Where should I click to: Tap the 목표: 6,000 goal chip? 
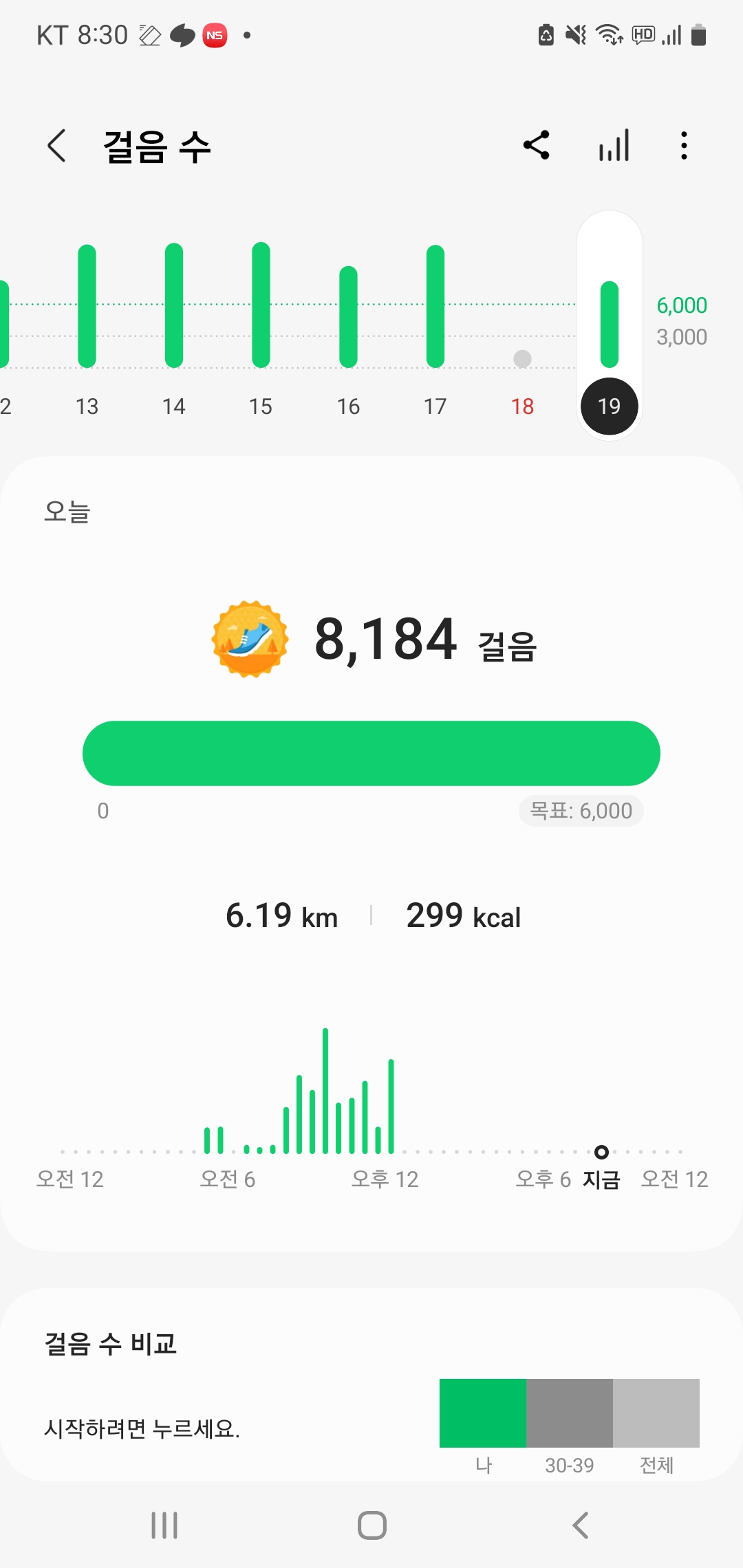coord(581,811)
